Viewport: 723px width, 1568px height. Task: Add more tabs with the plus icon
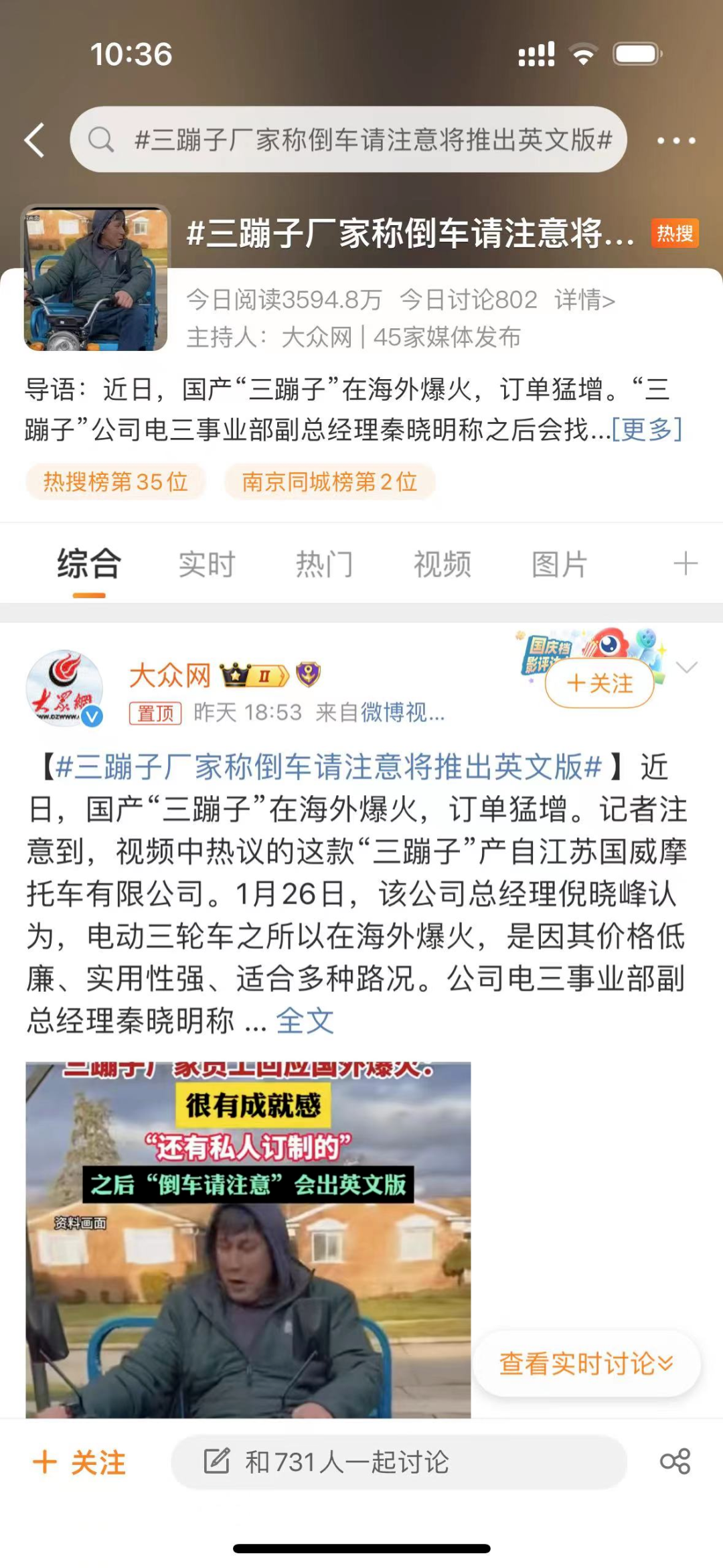point(685,564)
